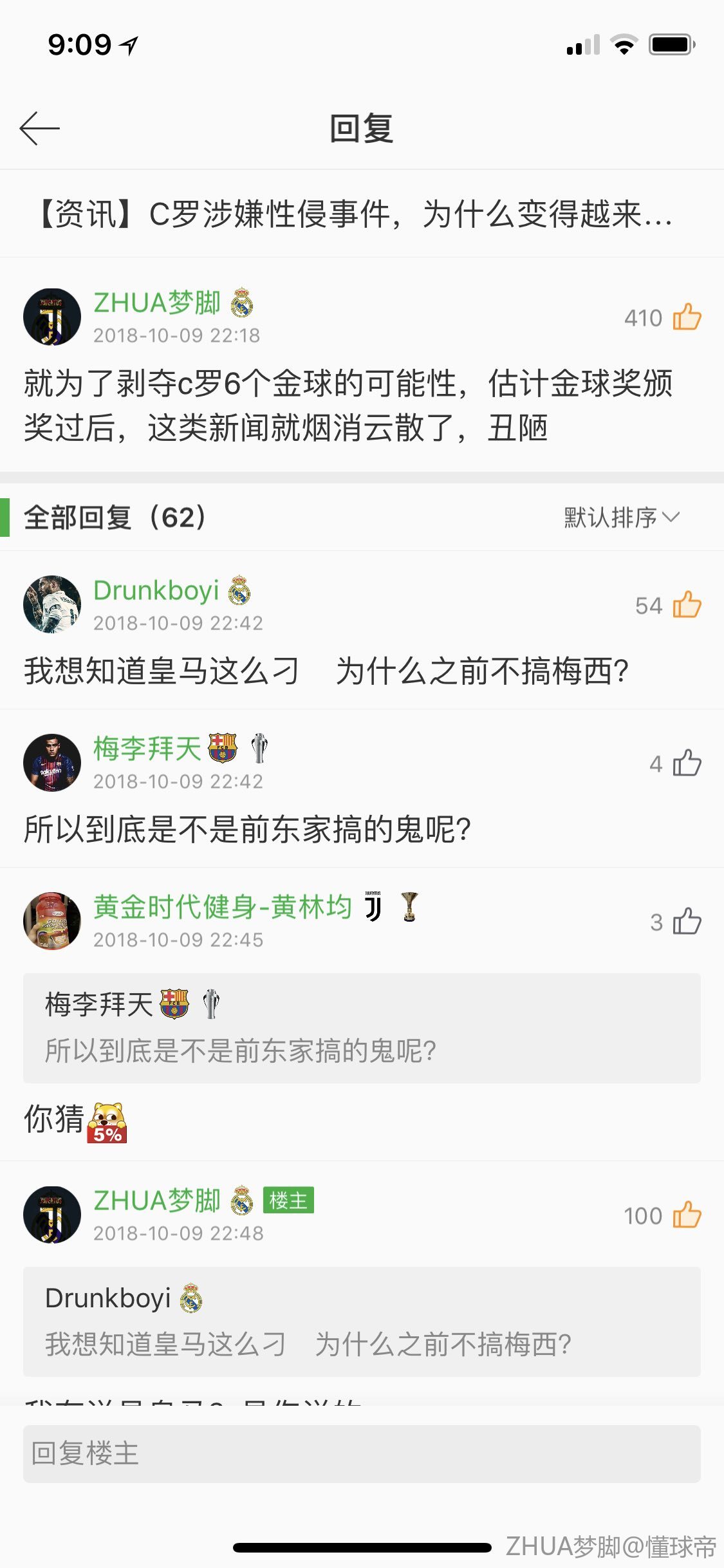Tap the 回复楼主 reply input field

(362, 1454)
